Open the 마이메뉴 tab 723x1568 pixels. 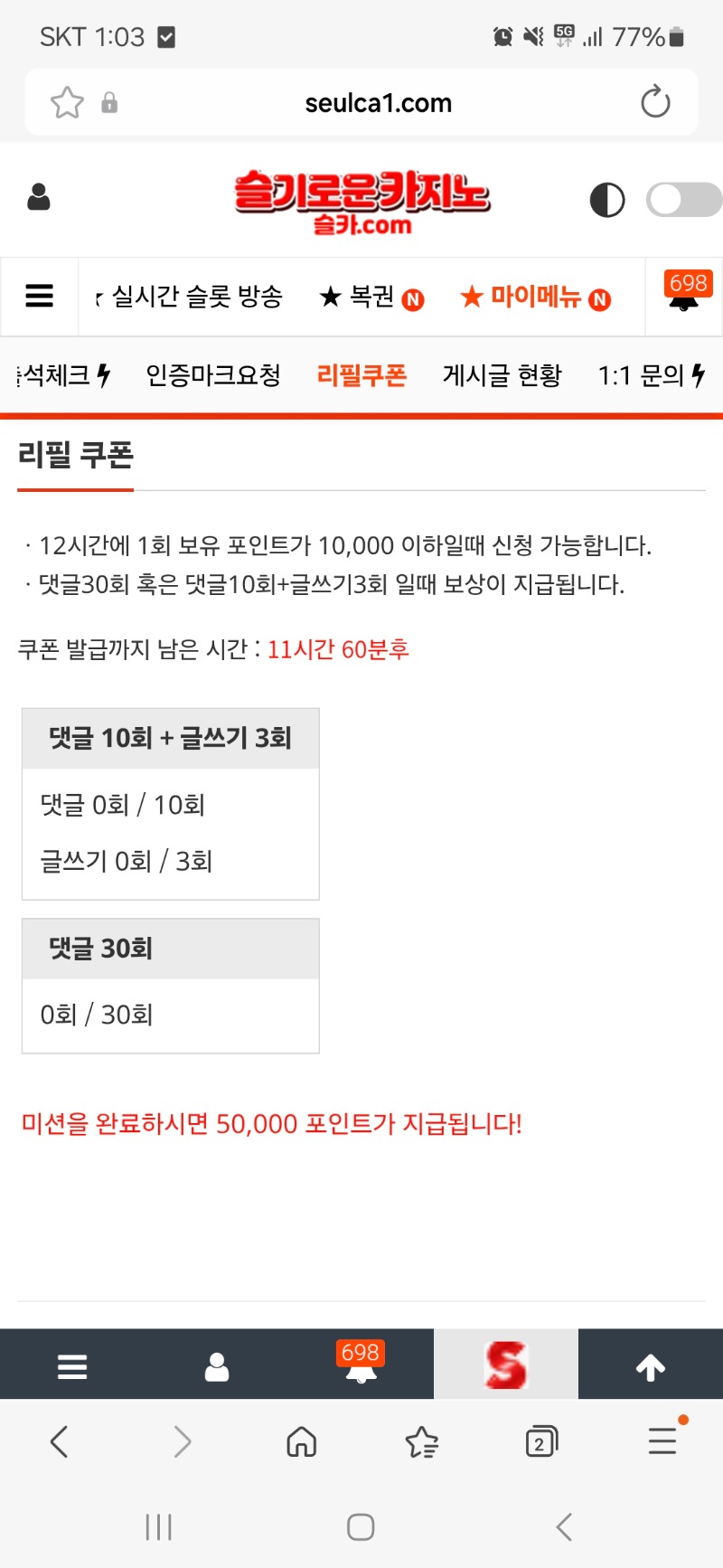tap(535, 297)
